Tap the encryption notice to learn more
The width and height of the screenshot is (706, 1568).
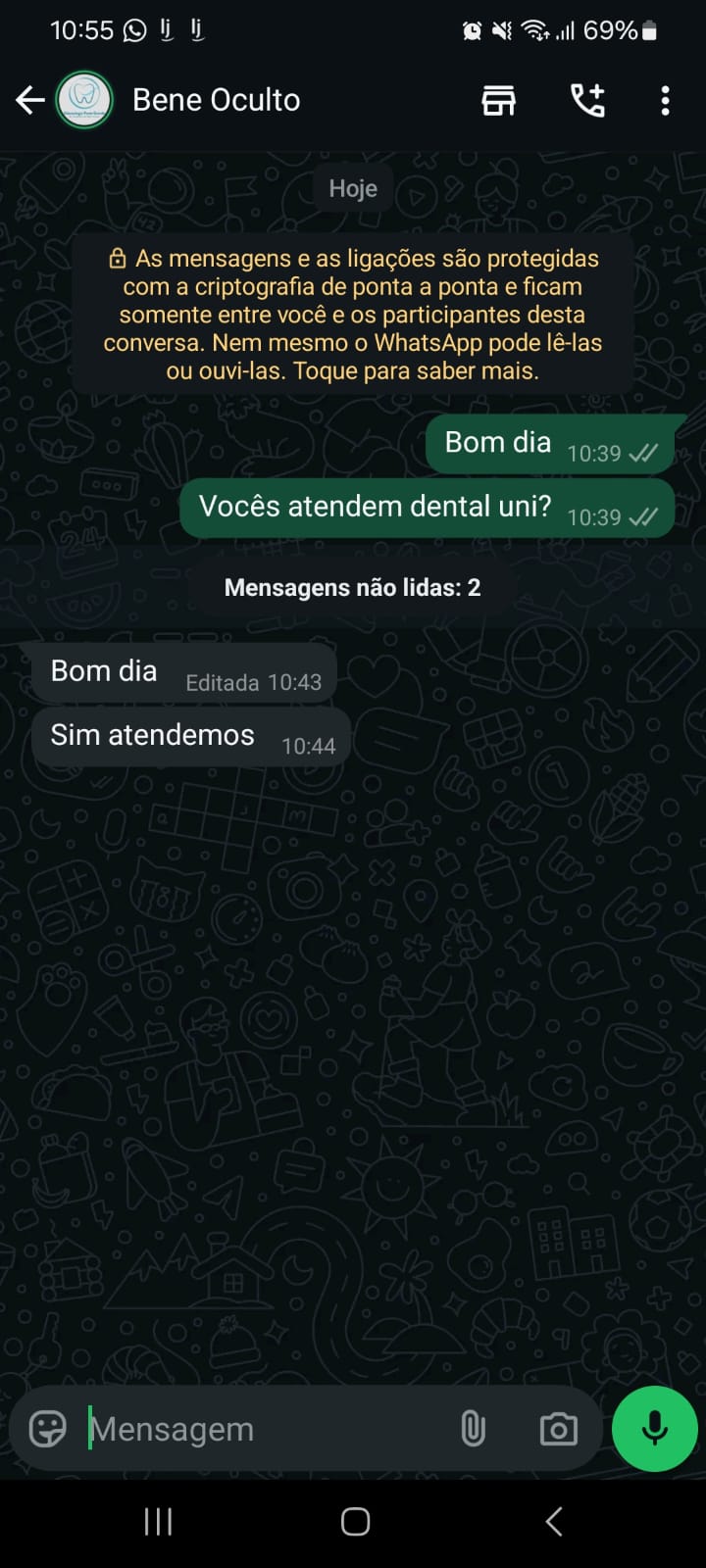(353, 315)
